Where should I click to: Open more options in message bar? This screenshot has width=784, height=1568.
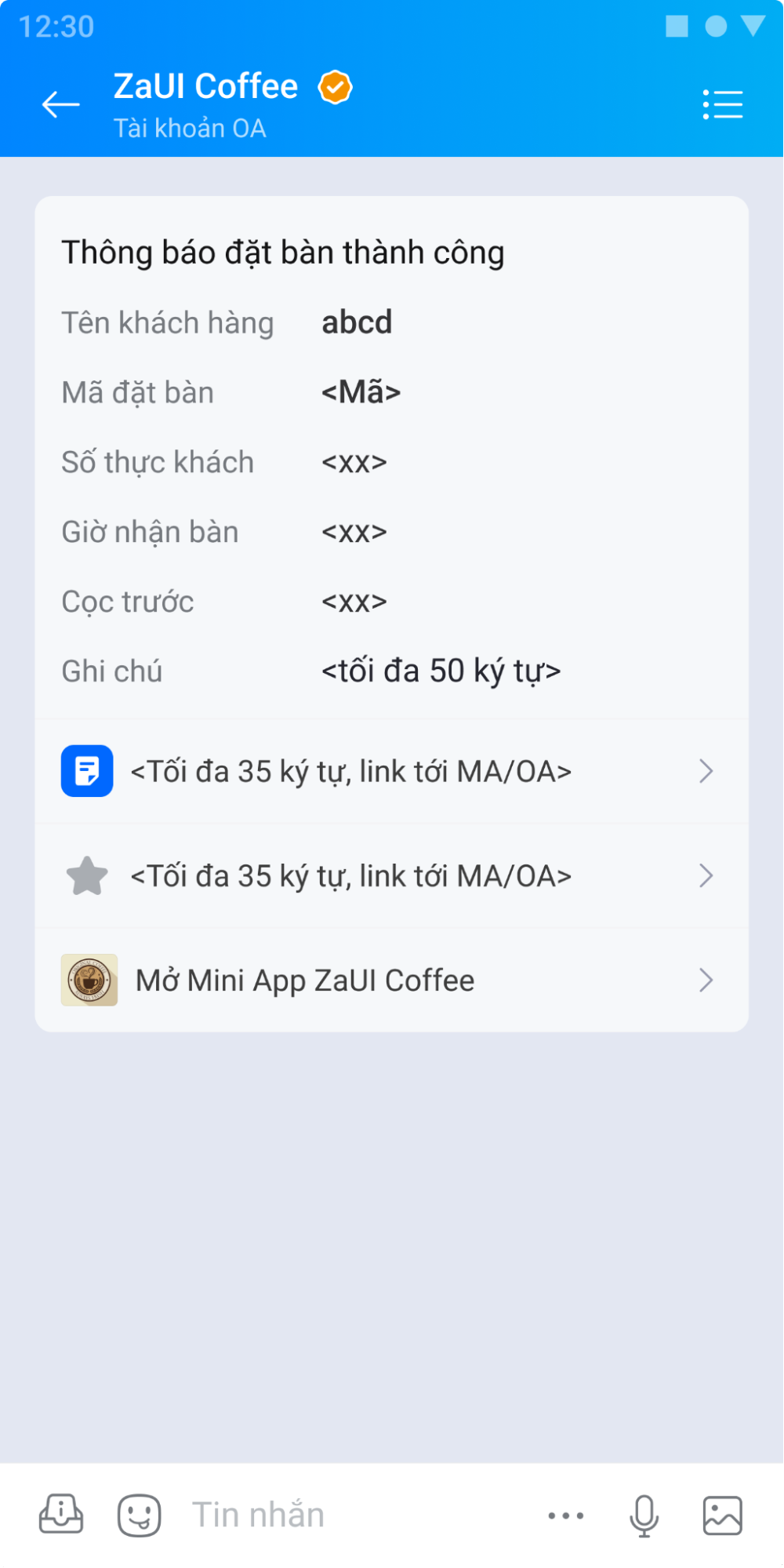[x=565, y=1515]
